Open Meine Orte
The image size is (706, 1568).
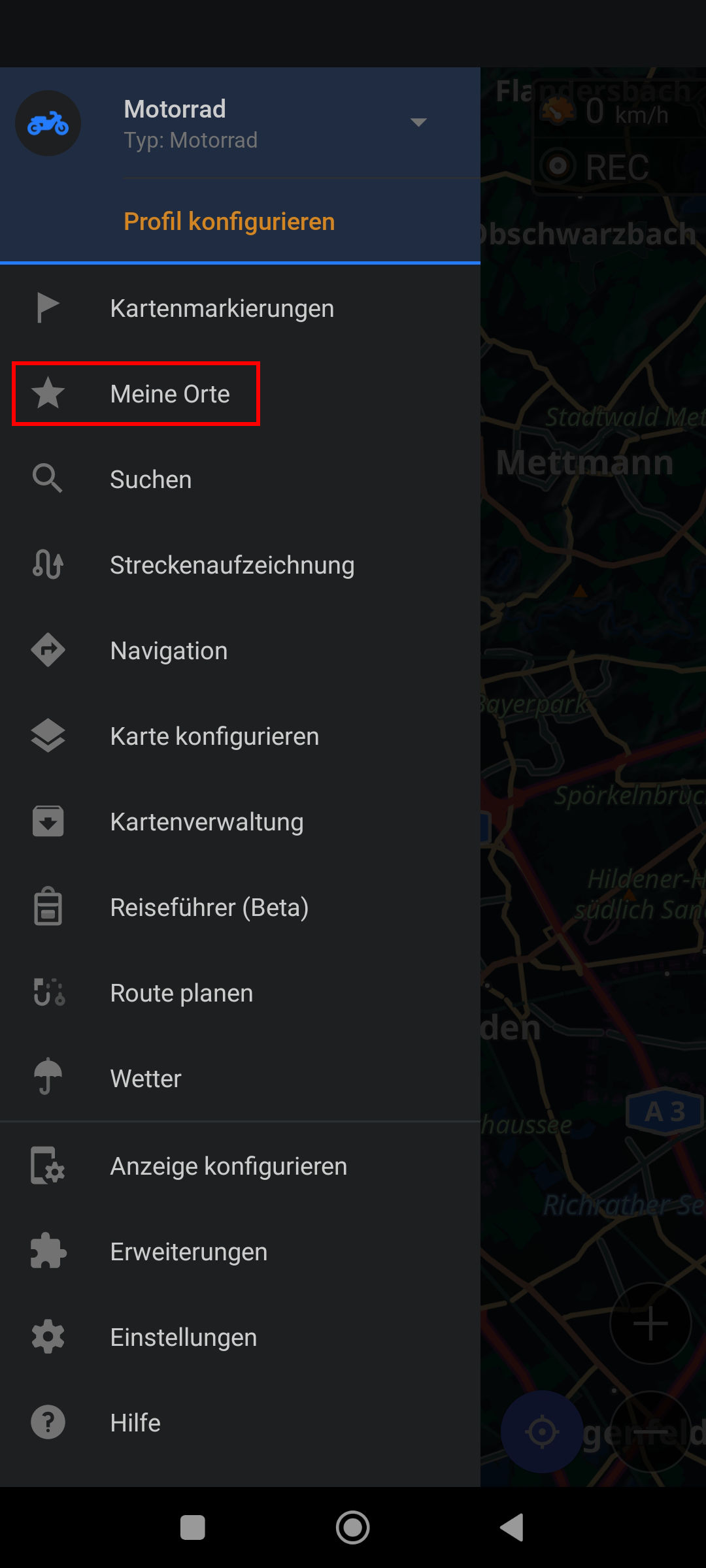point(240,394)
